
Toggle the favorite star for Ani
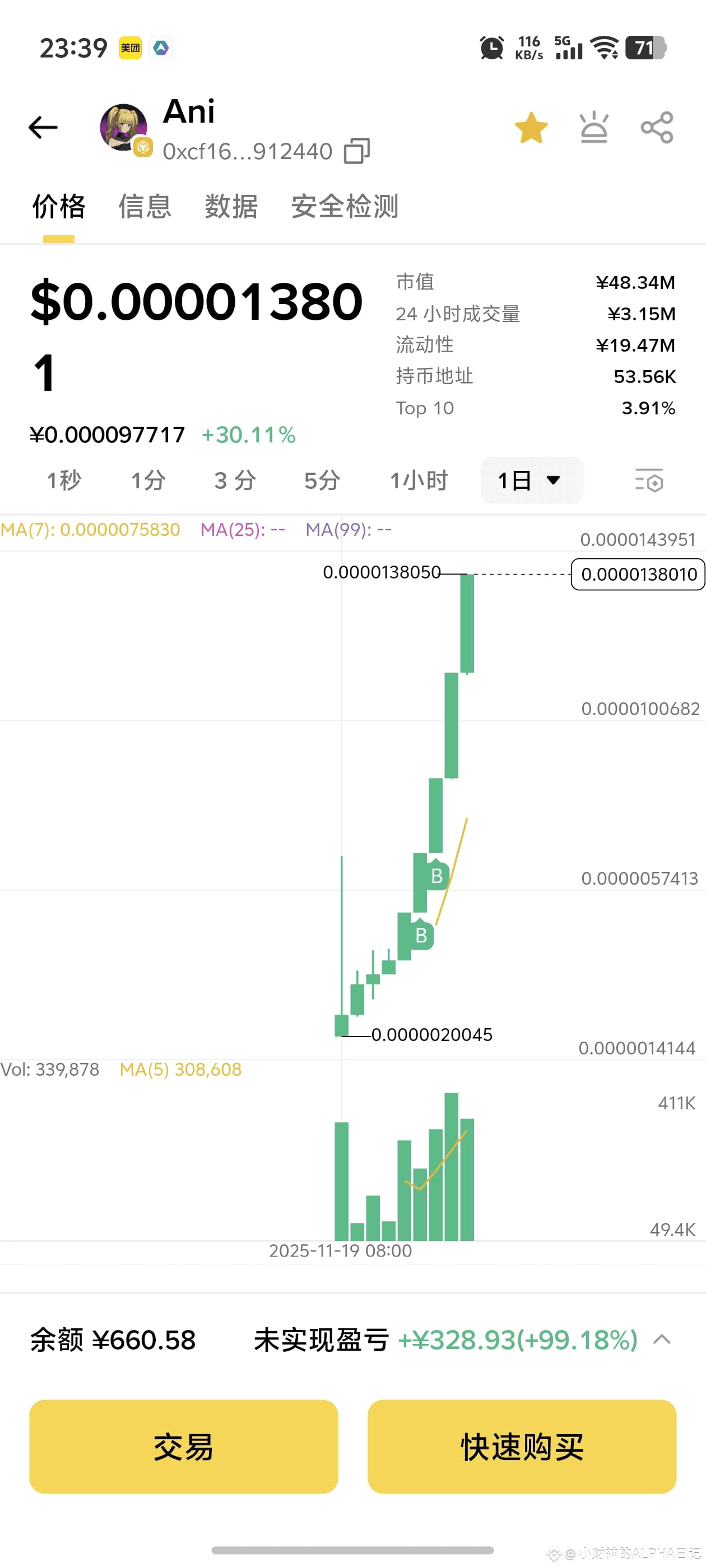(531, 128)
